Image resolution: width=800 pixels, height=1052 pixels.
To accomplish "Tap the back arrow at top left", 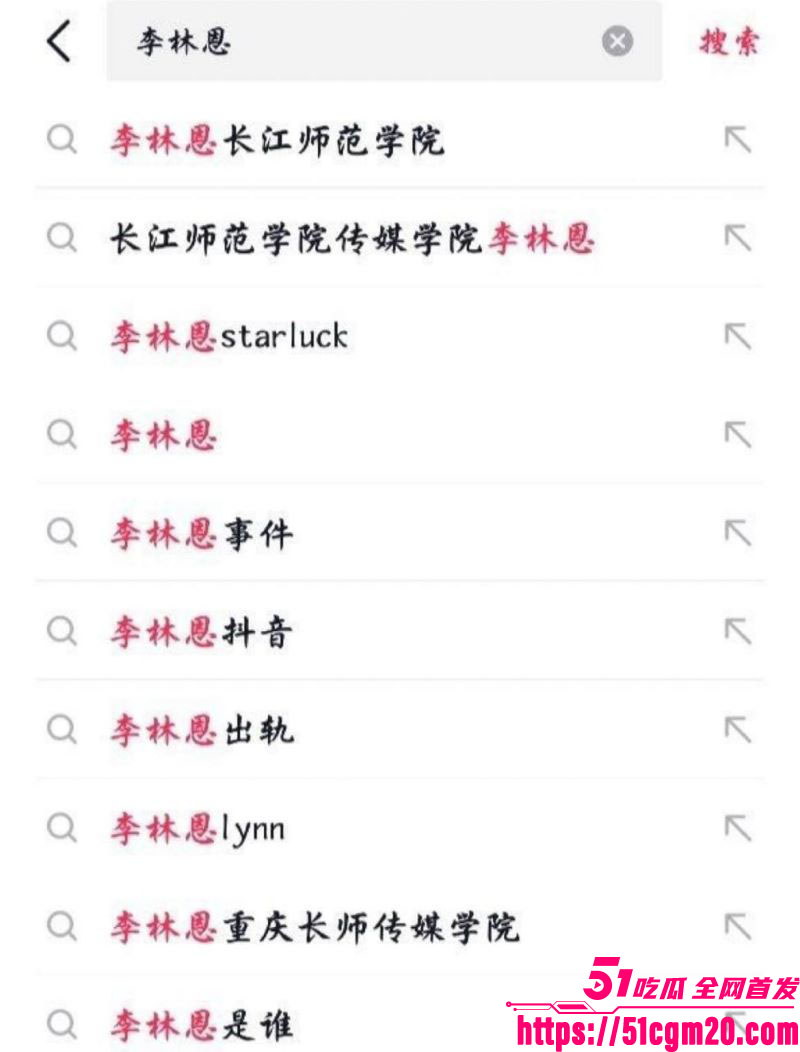I will tap(57, 42).
